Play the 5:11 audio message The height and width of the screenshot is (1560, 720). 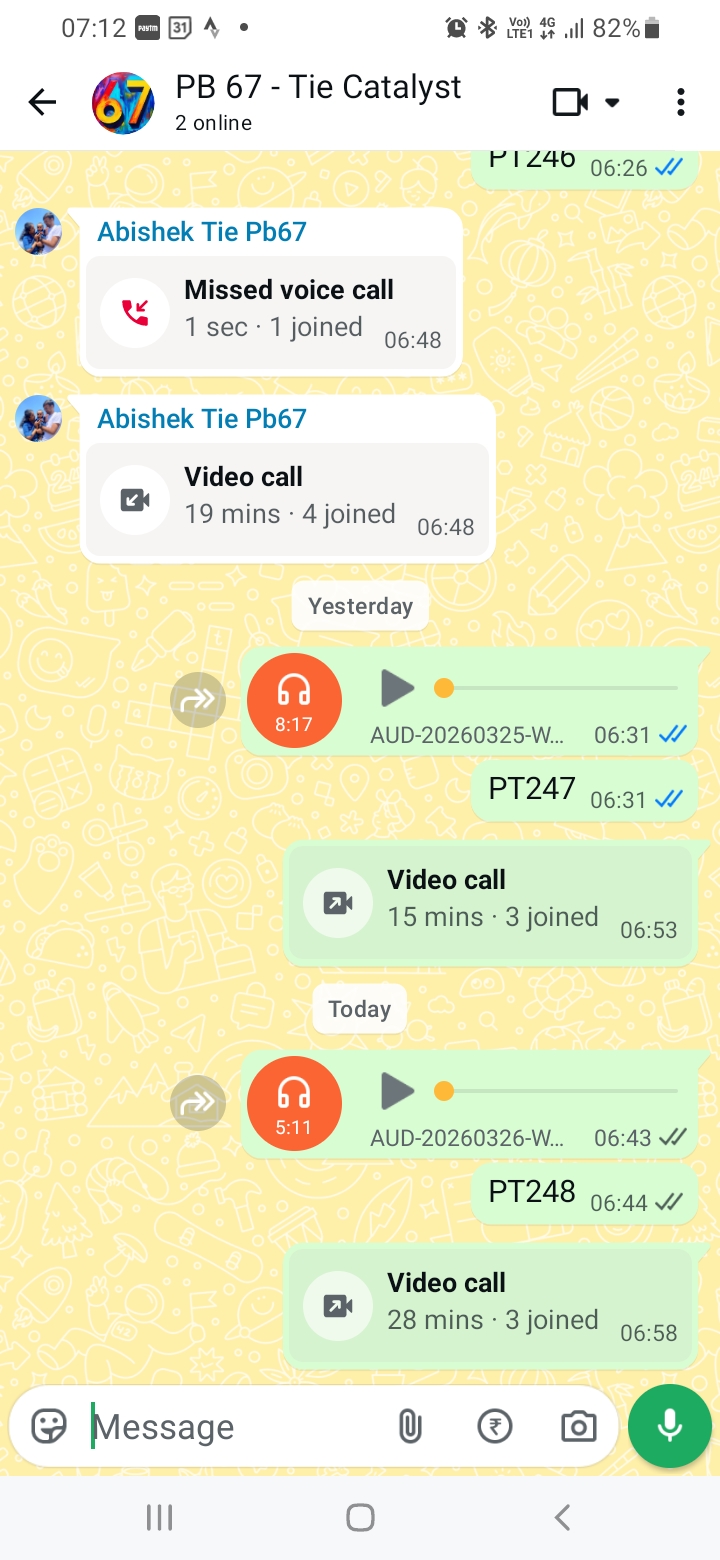point(397,1091)
